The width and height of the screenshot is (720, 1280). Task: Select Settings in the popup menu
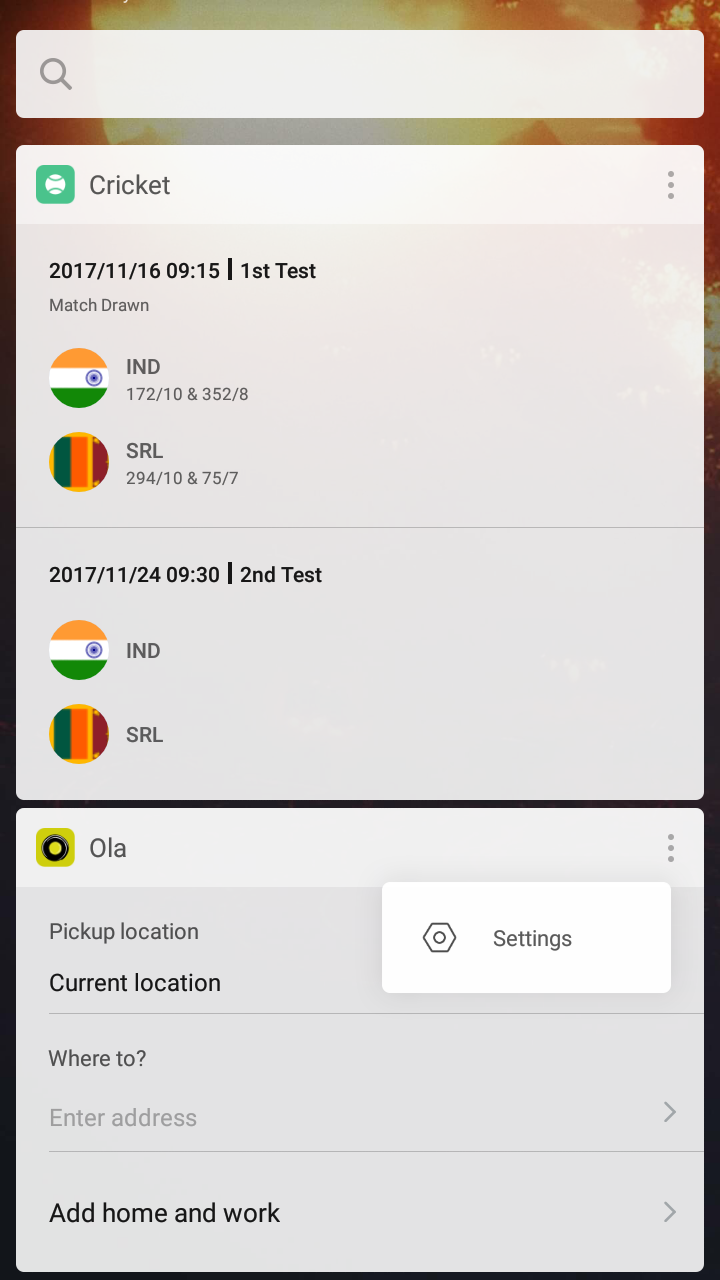click(x=526, y=938)
